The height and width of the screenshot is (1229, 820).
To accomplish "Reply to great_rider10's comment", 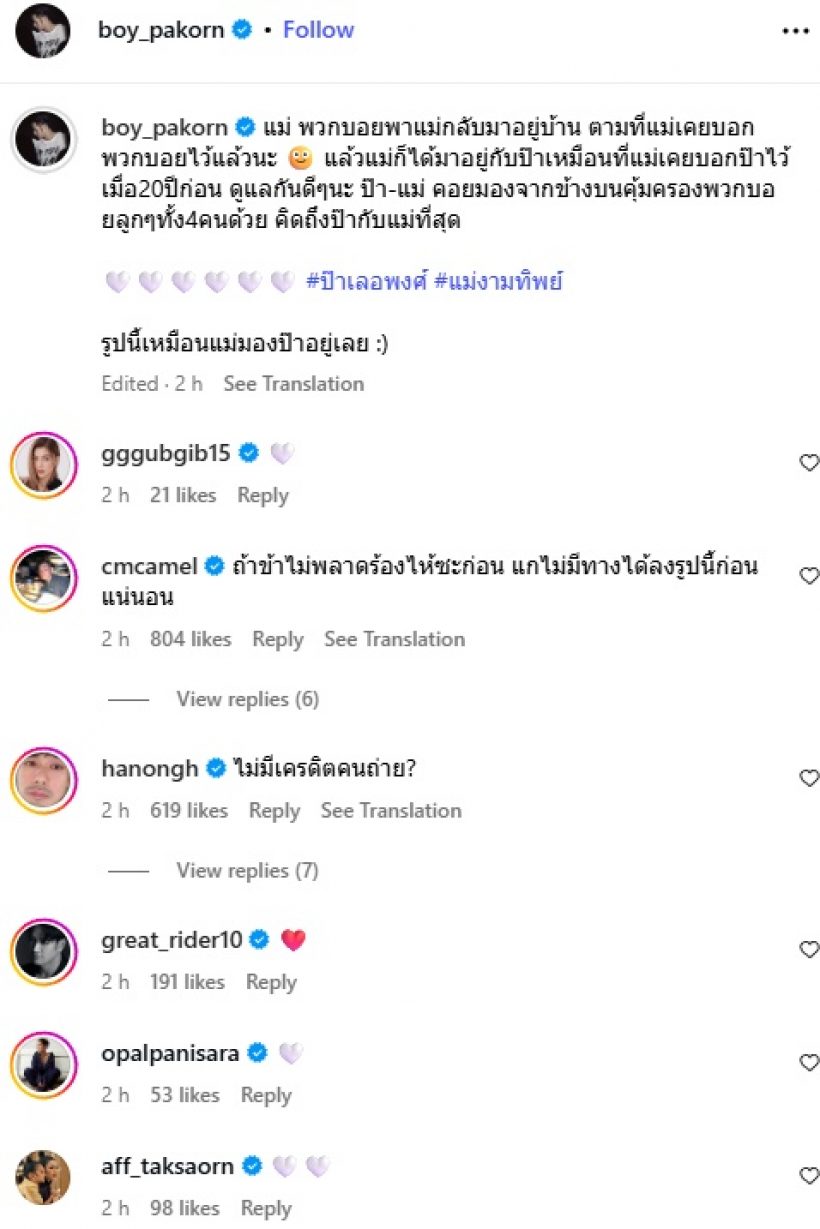I will pyautogui.click(x=271, y=982).
